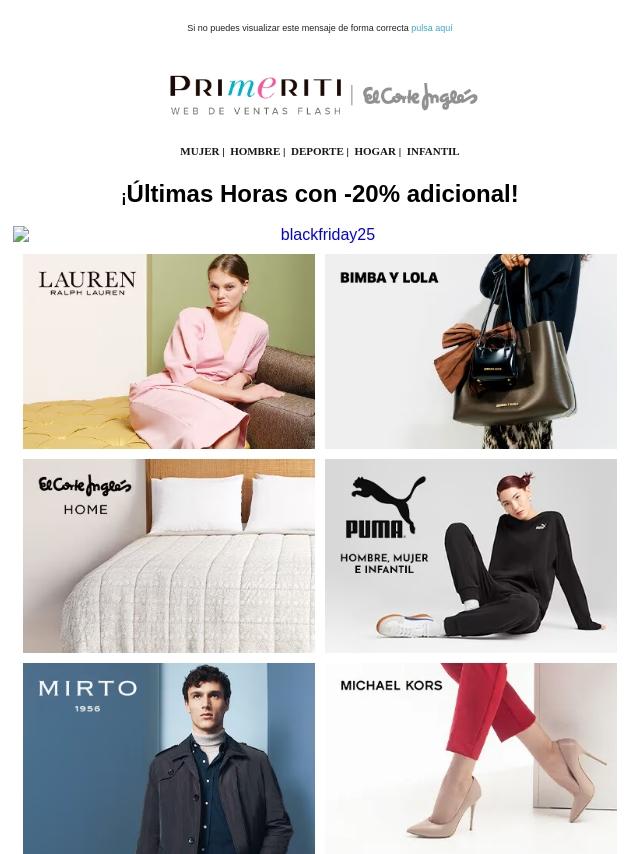The image size is (640, 854).
Task: Open the MUJER category
Action: (x=199, y=151)
